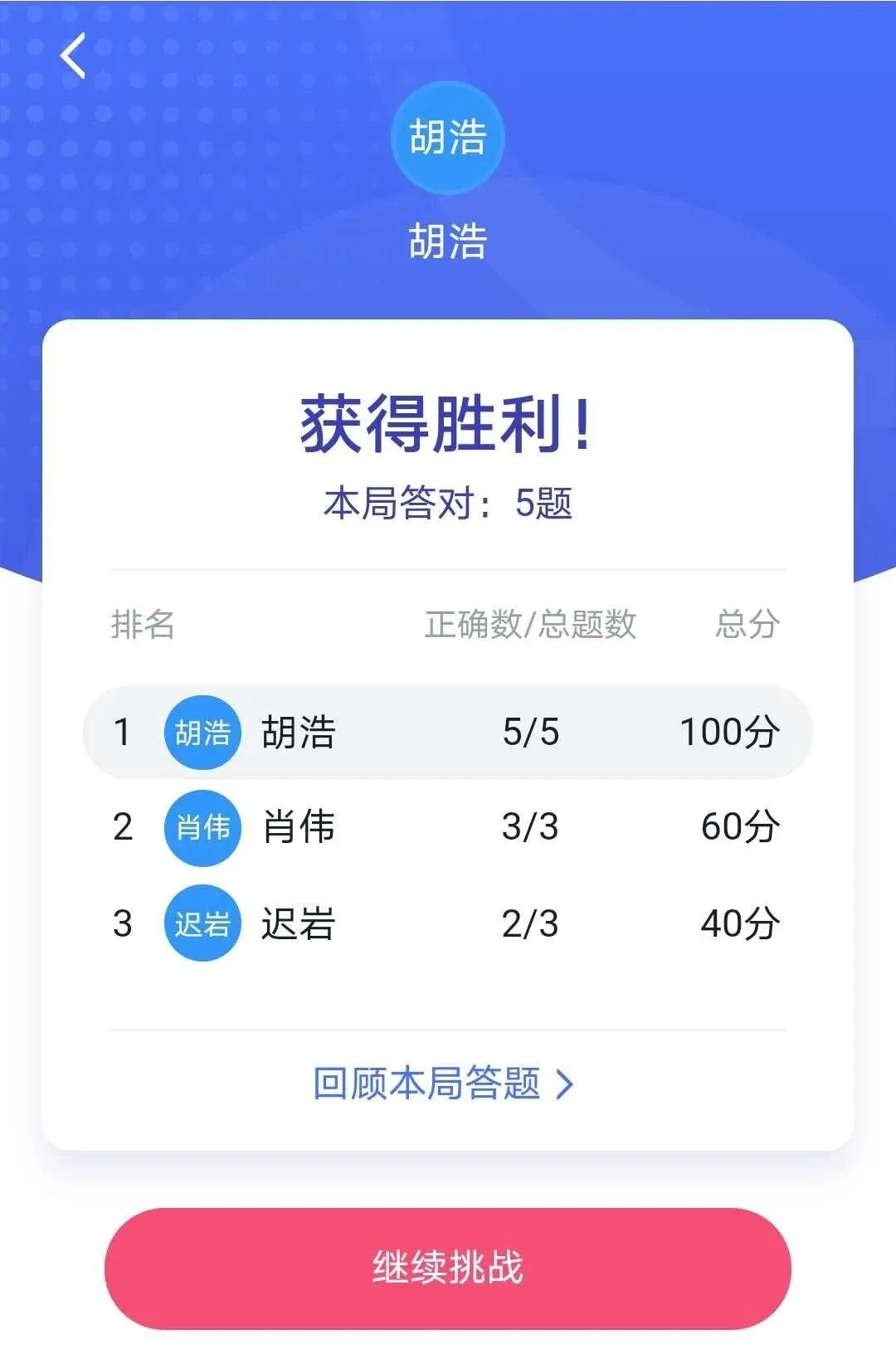The width and height of the screenshot is (896, 1354).
Task: Open the 回顾本局答题 review link
Action: click(443, 1084)
